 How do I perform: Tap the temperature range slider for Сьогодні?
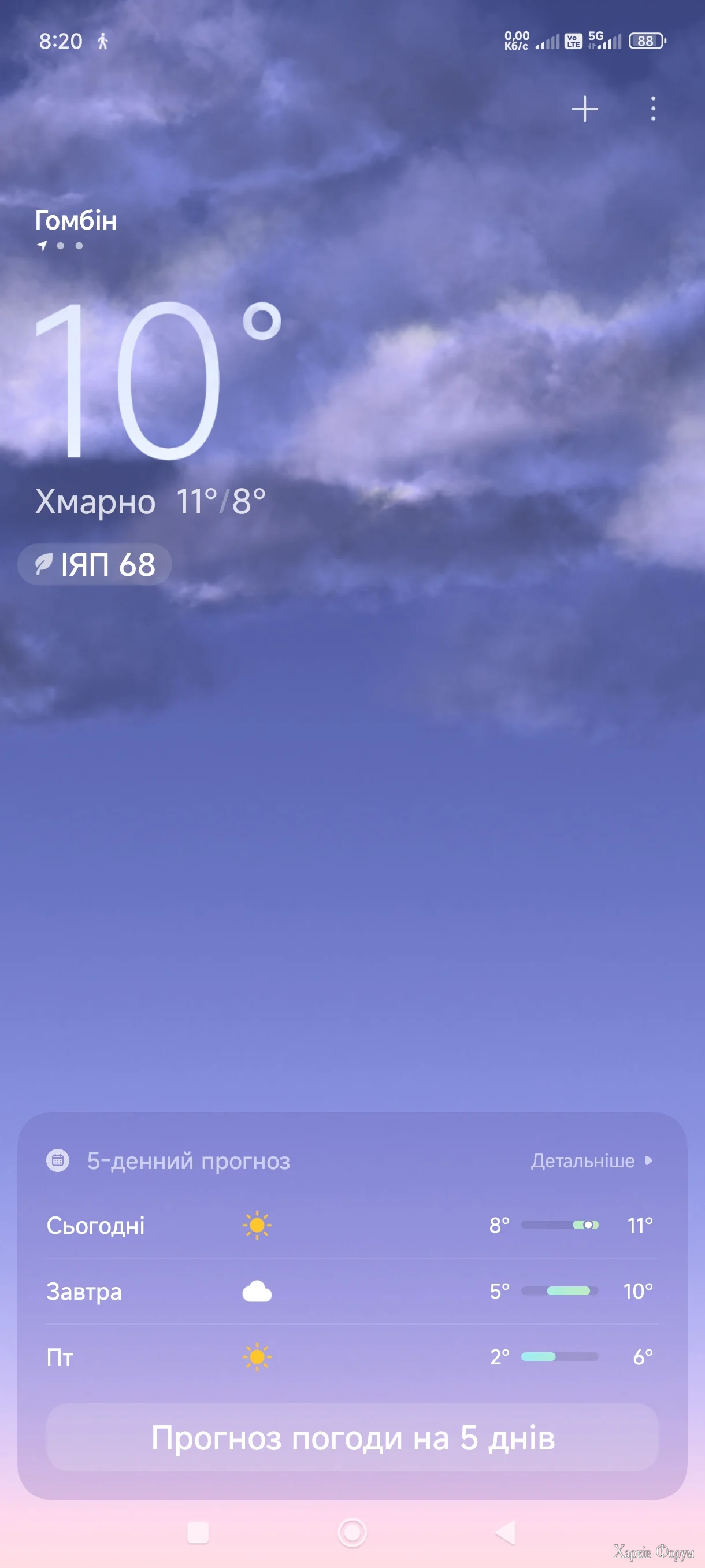[559, 1225]
